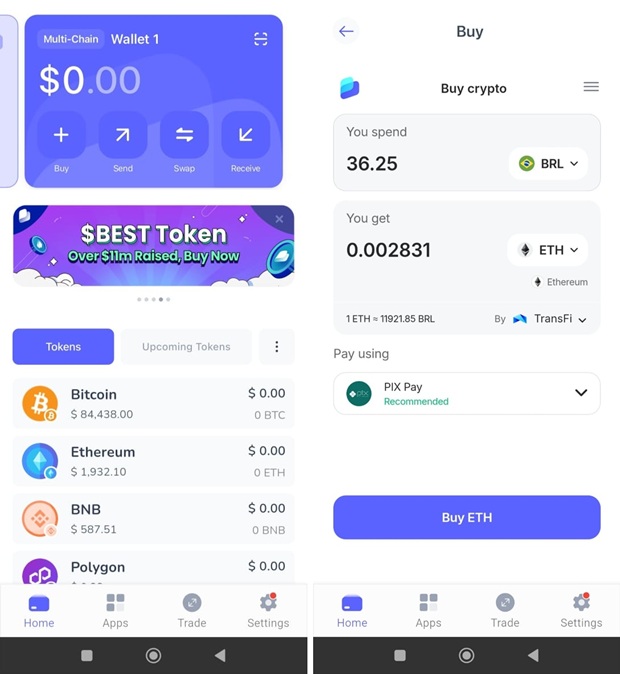Change the ETH crypto selection
This screenshot has width=620, height=674.
click(x=548, y=250)
